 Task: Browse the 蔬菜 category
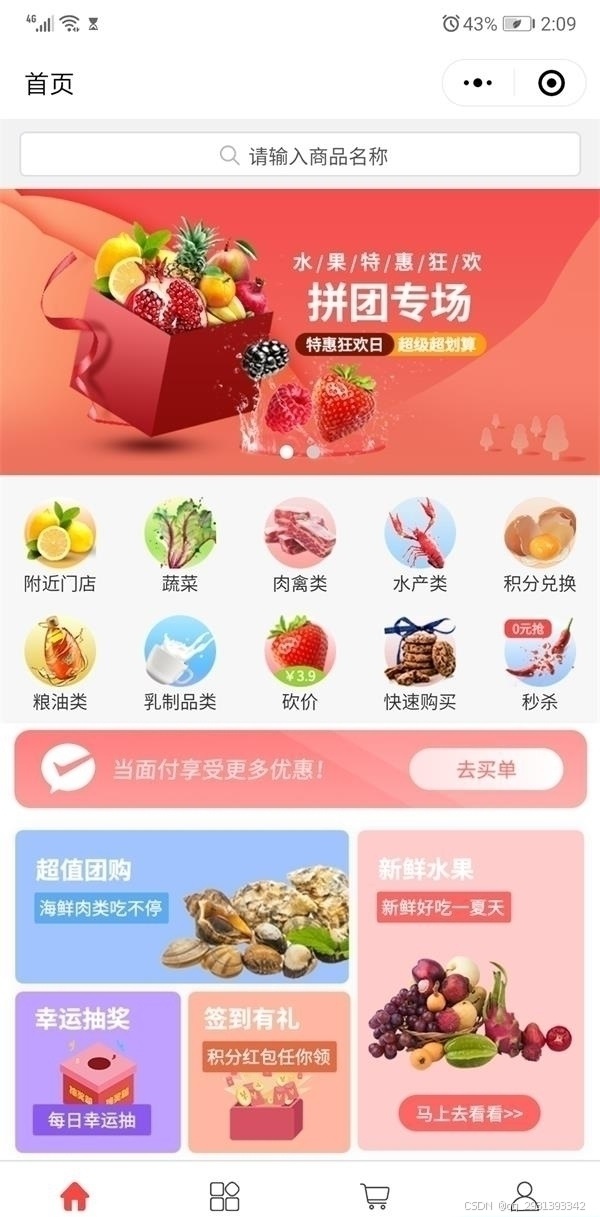180,547
